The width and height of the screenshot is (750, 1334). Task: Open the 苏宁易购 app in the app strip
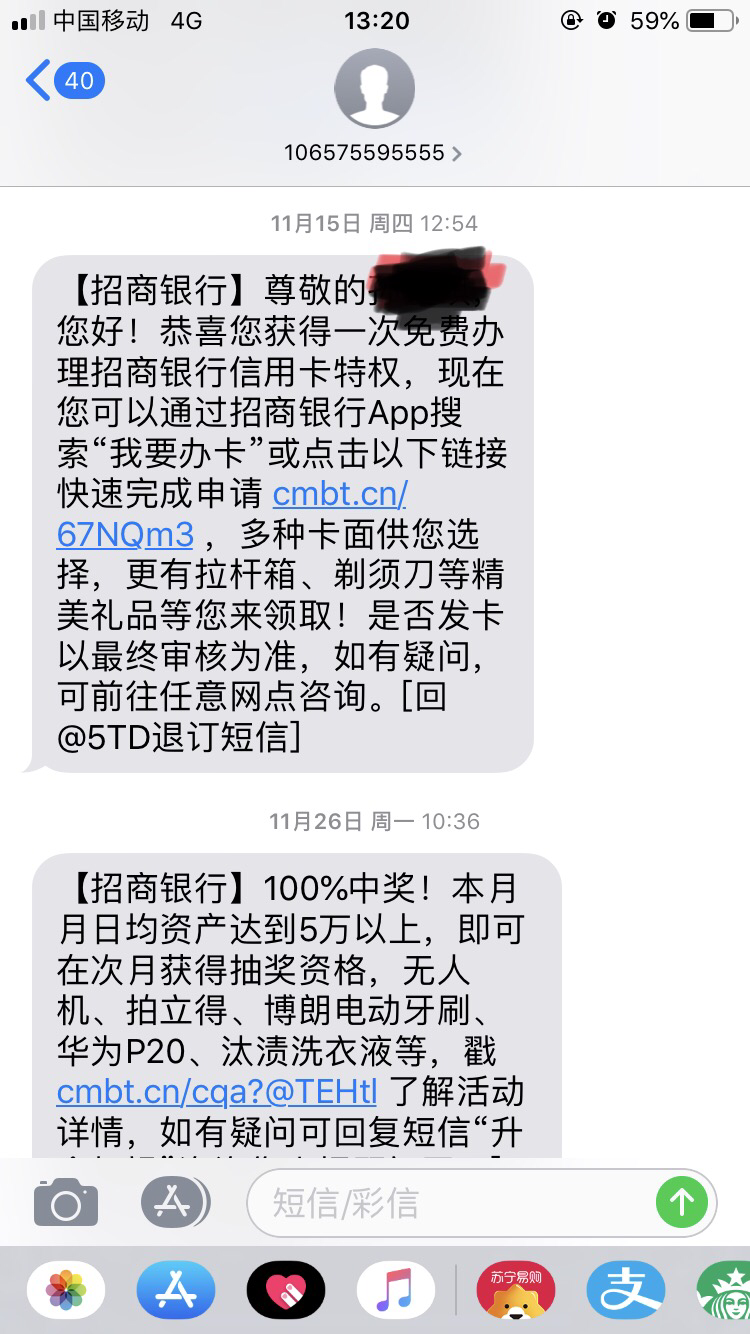click(x=516, y=1291)
